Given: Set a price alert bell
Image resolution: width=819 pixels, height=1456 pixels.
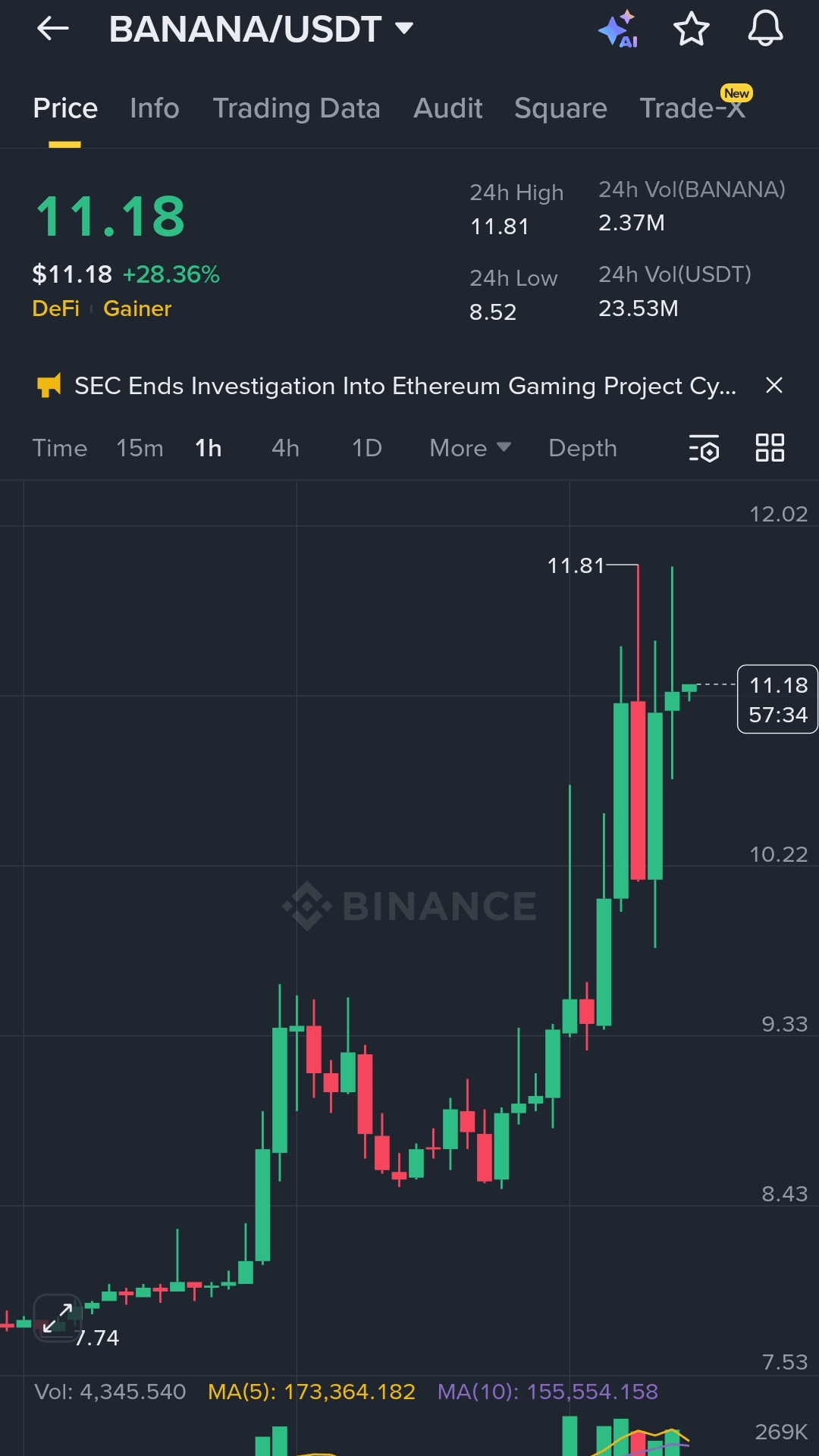Looking at the screenshot, I should pos(765,30).
